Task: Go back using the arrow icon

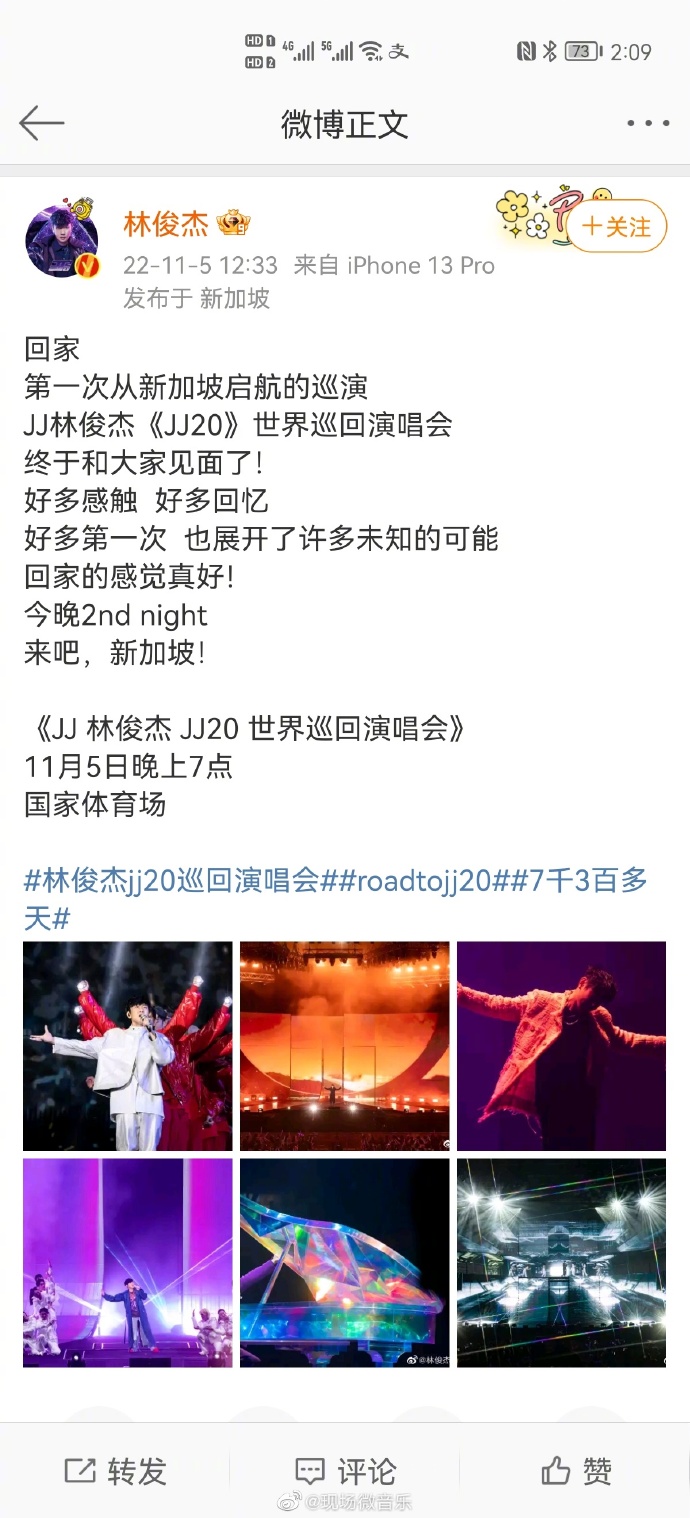Action: click(x=41, y=124)
